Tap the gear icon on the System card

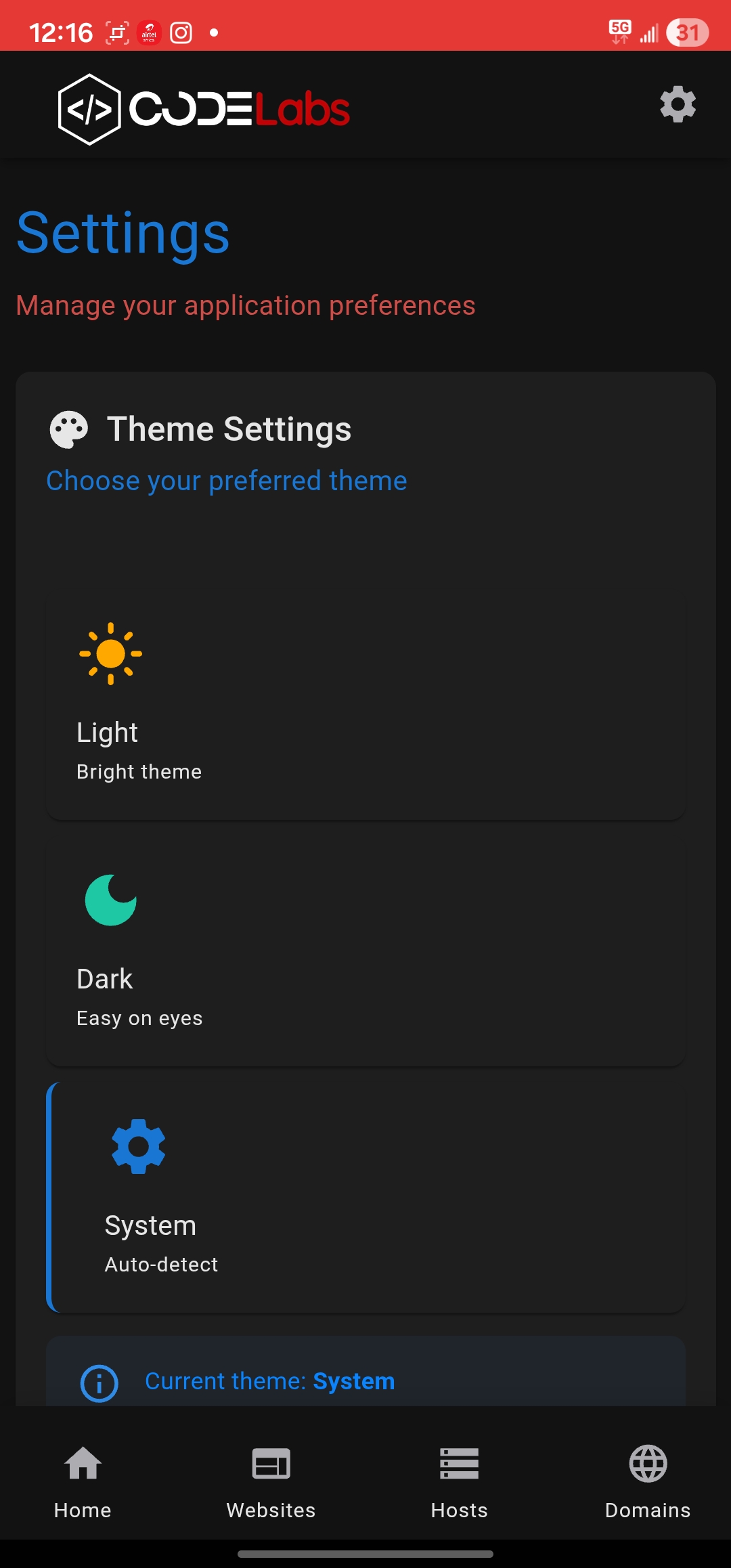tap(137, 1147)
